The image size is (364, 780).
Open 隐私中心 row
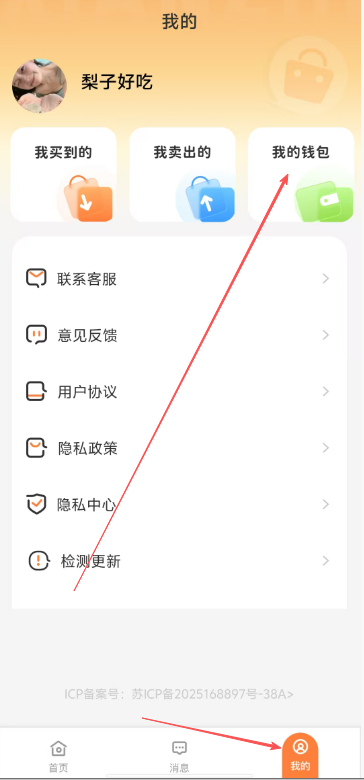pyautogui.click(x=179, y=504)
